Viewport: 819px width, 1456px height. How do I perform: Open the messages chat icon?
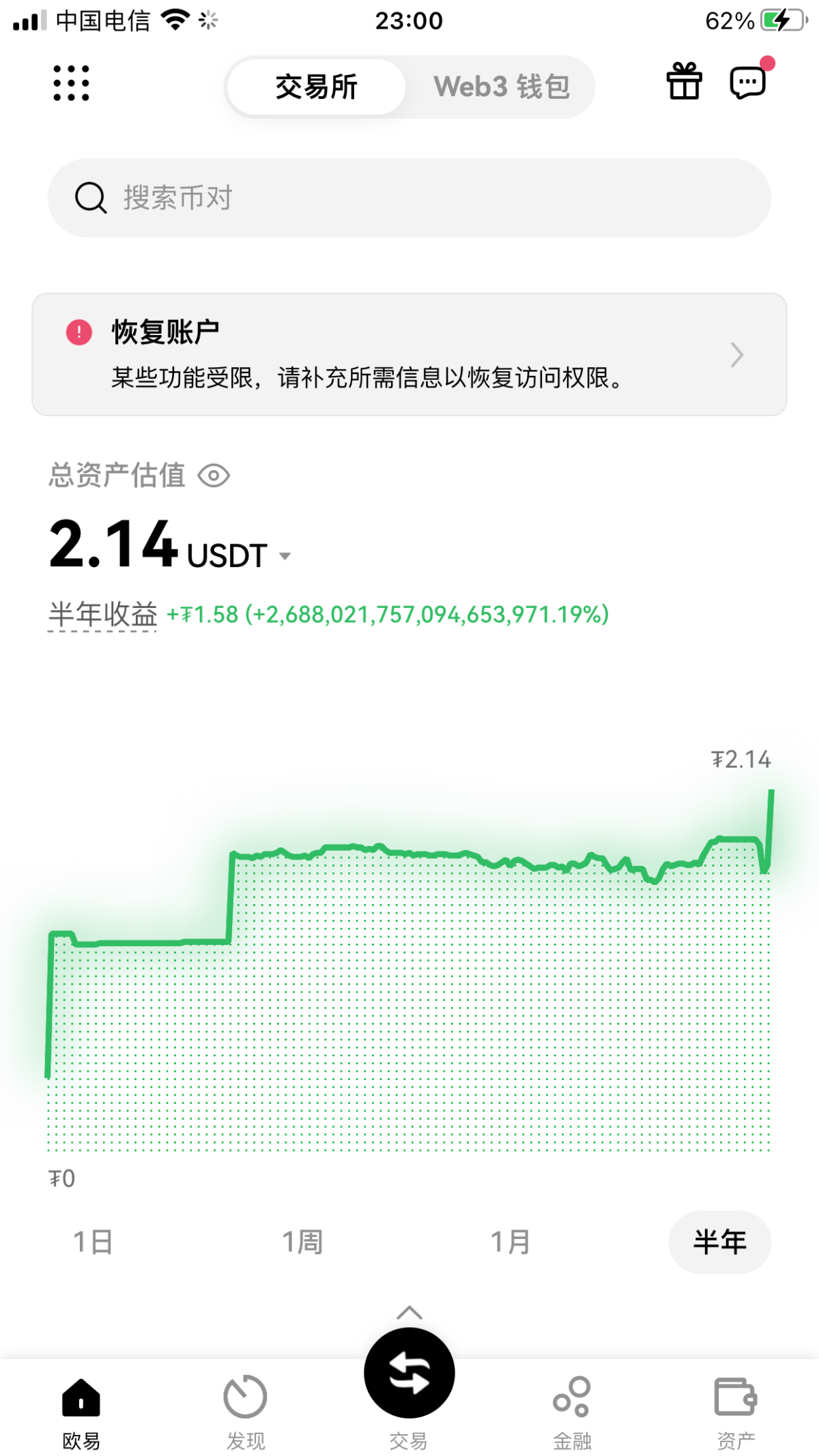(749, 82)
